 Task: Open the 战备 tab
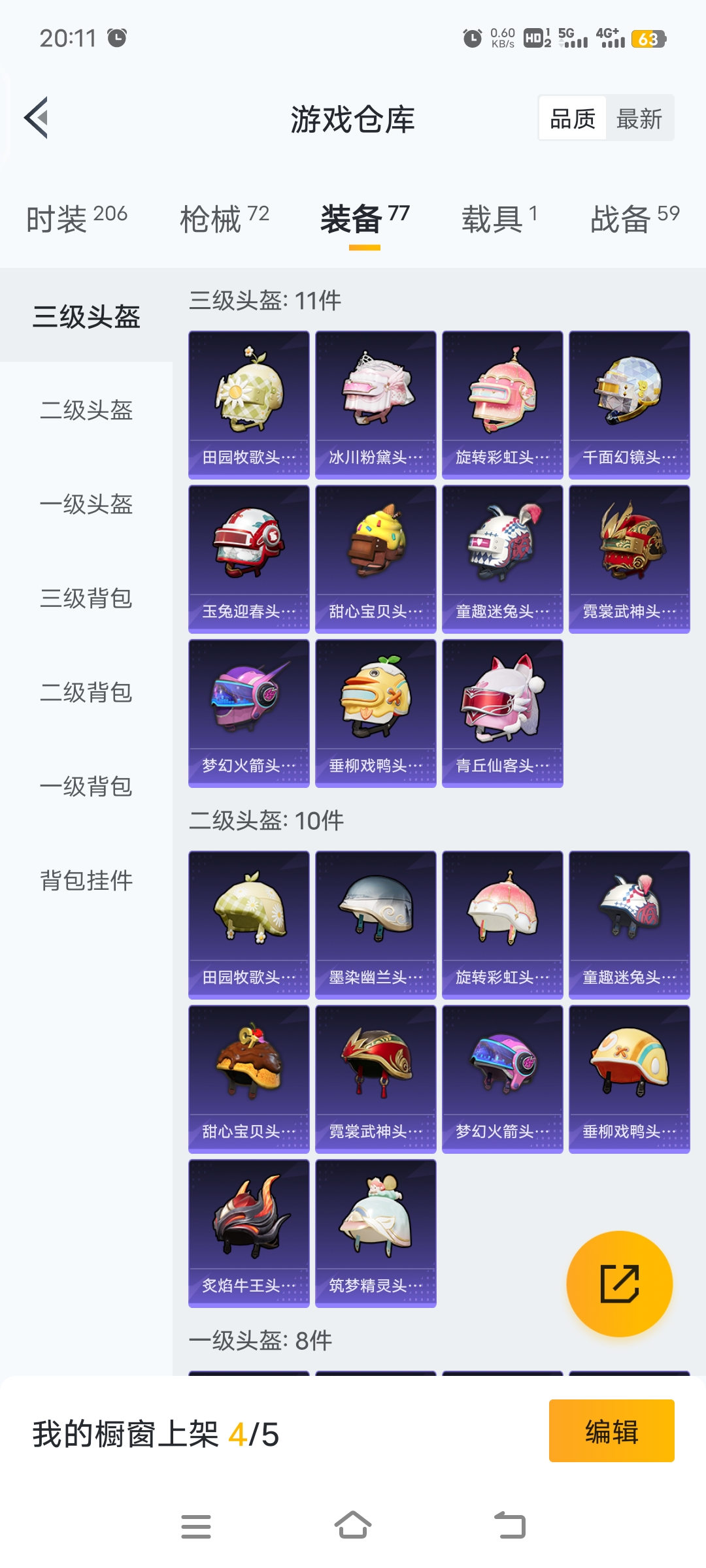click(x=635, y=218)
